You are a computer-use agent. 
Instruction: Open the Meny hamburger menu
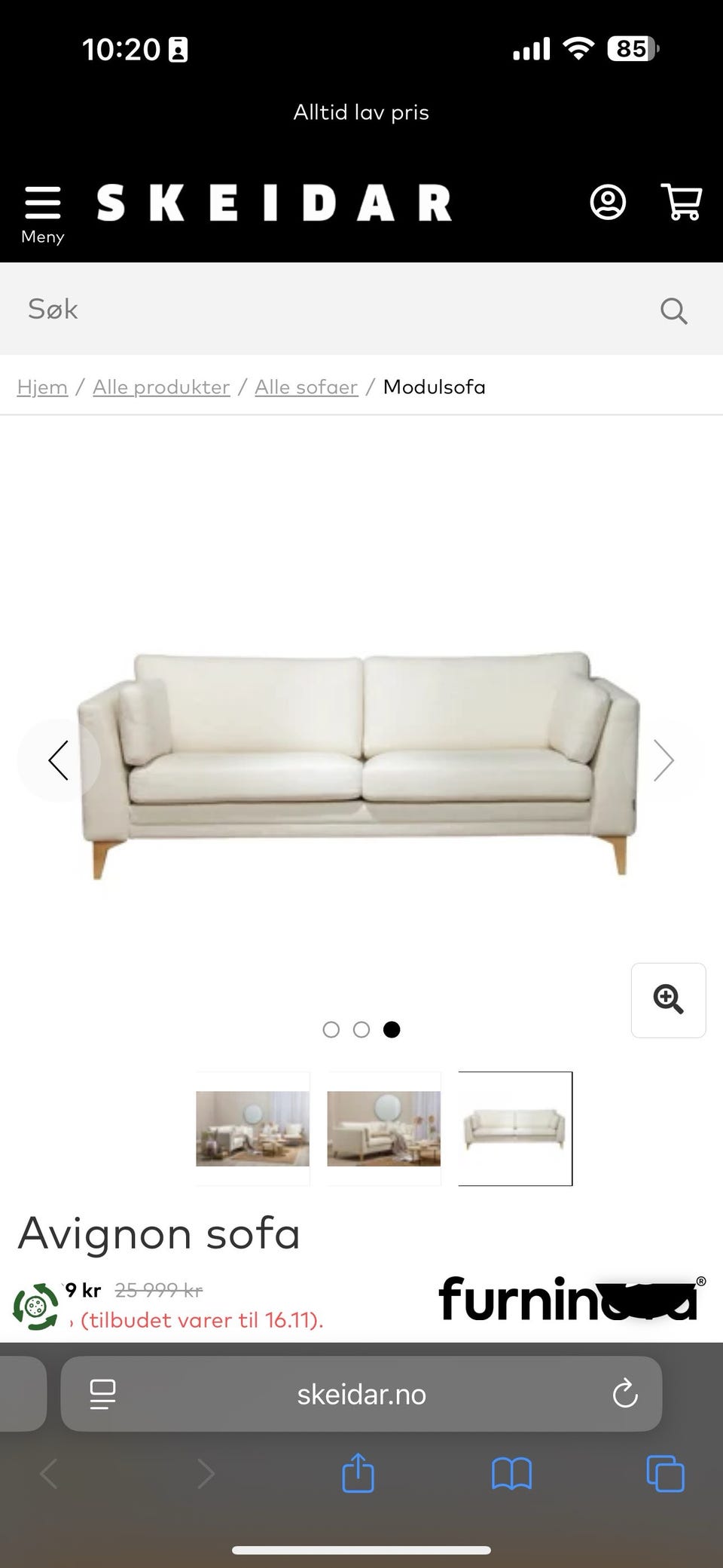point(43,212)
